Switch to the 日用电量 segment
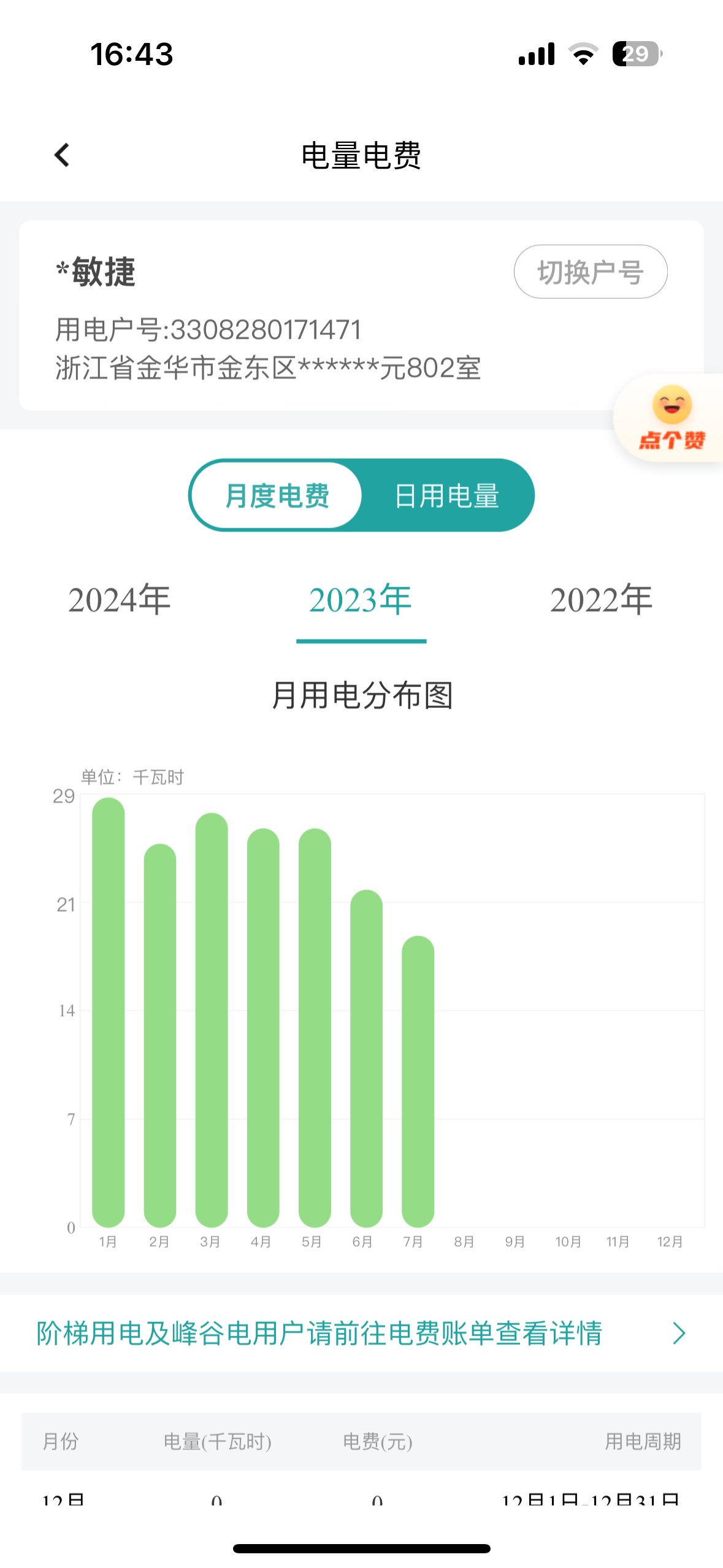Image resolution: width=723 pixels, height=1568 pixels. (446, 496)
